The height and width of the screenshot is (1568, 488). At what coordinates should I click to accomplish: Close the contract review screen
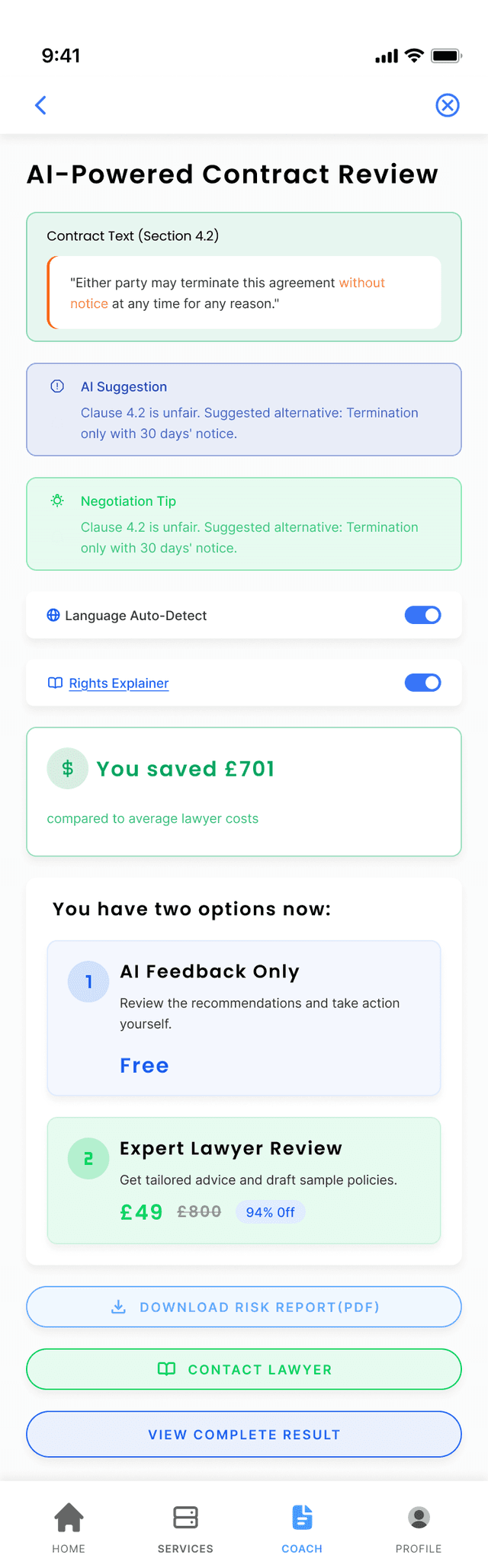448,105
